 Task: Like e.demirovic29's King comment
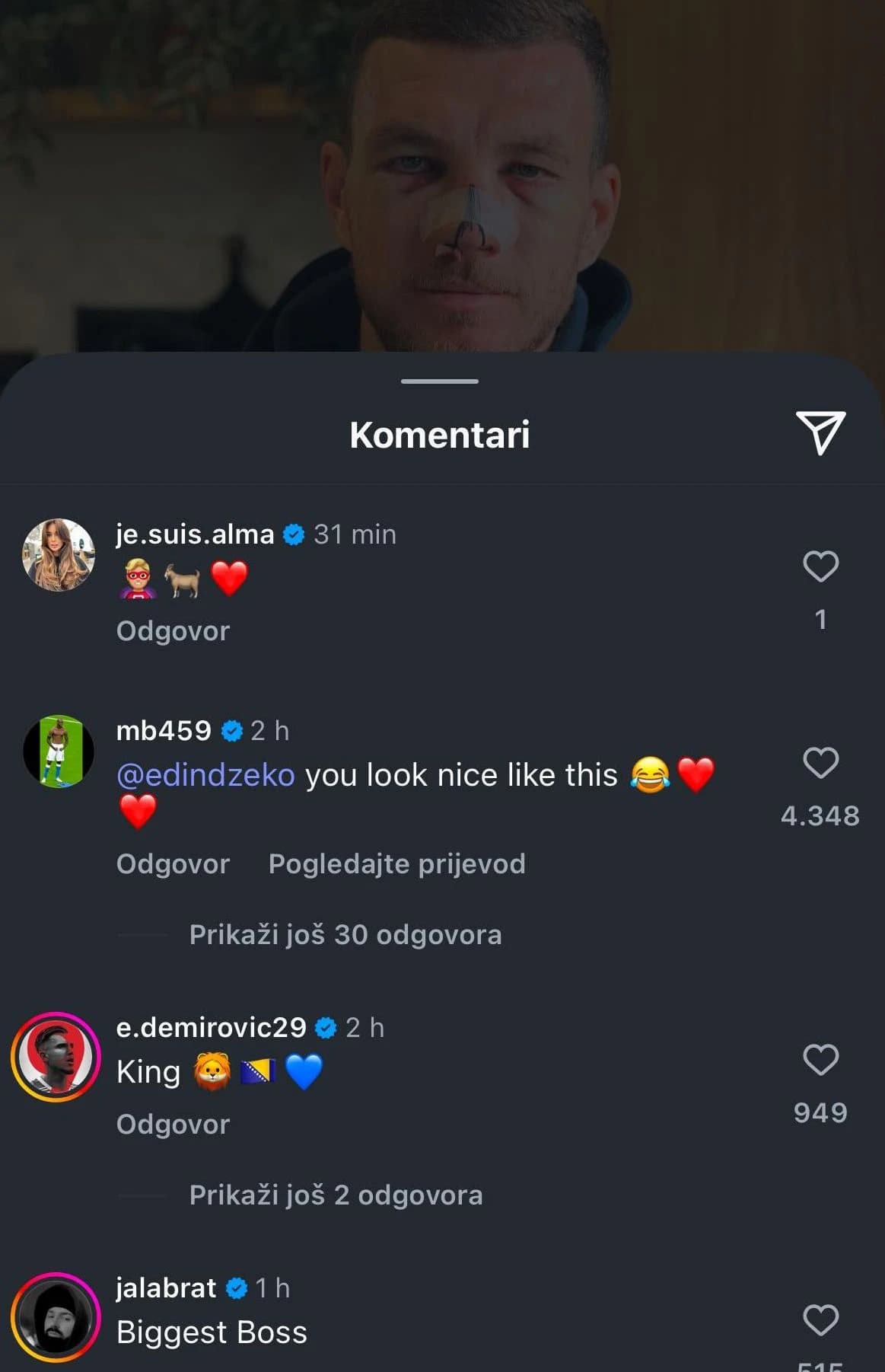820,1060
